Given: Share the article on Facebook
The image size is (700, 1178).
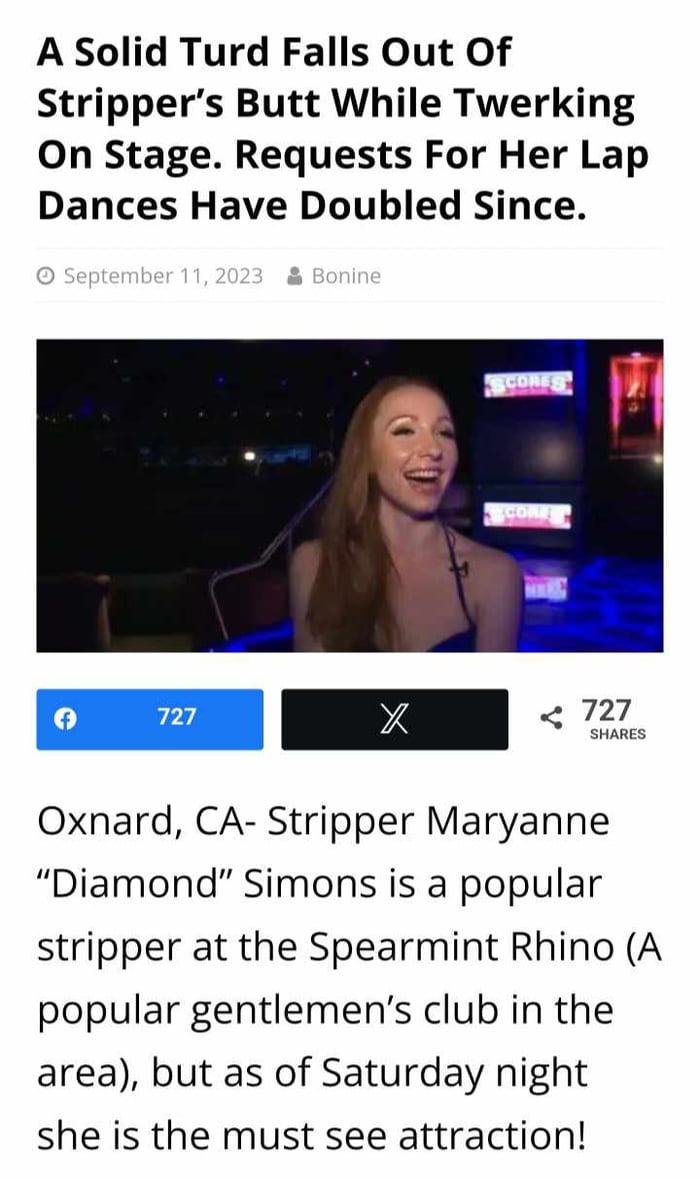Looking at the screenshot, I should point(150,718).
